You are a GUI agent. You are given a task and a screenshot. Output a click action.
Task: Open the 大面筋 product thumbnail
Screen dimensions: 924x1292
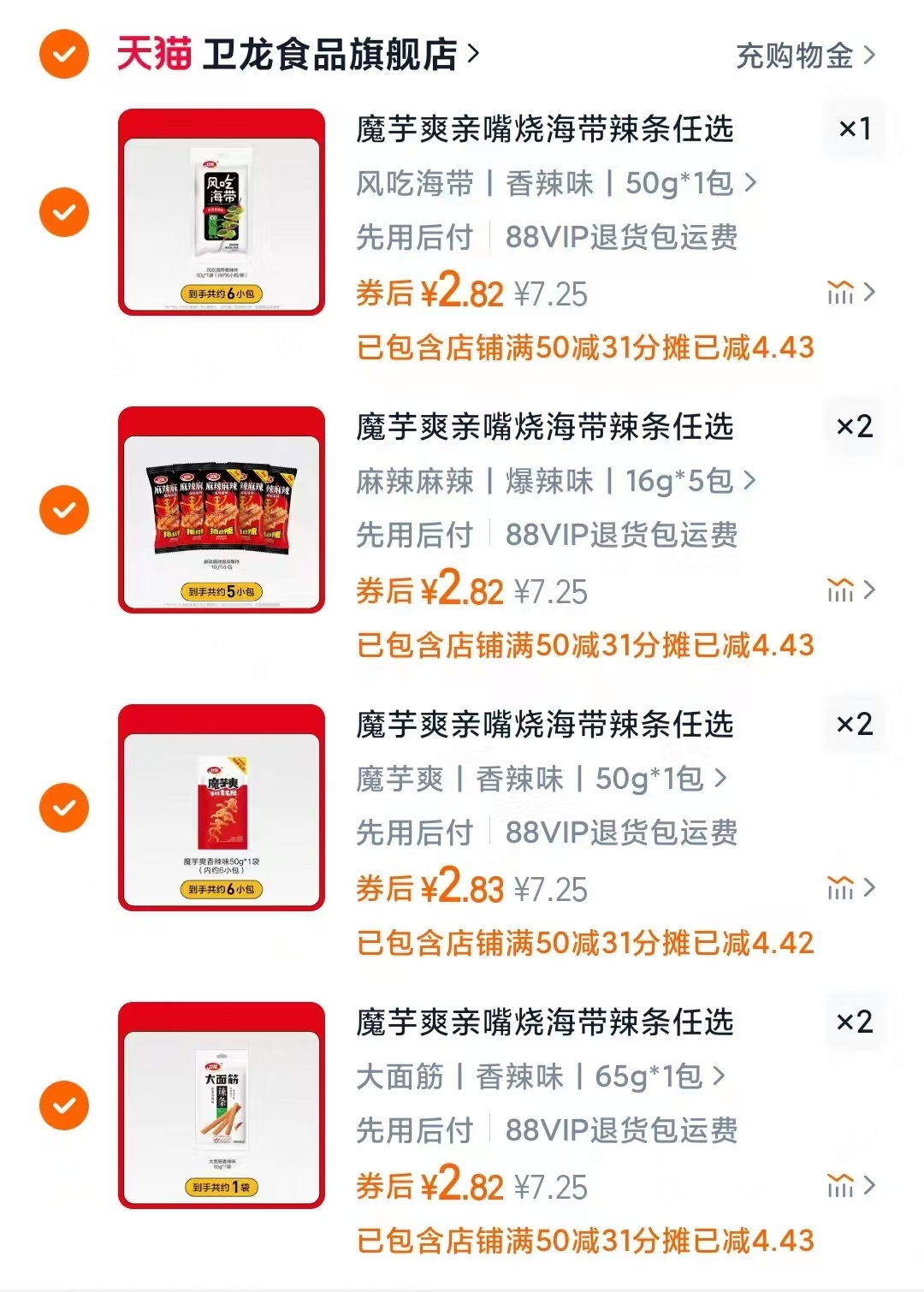[221, 1104]
